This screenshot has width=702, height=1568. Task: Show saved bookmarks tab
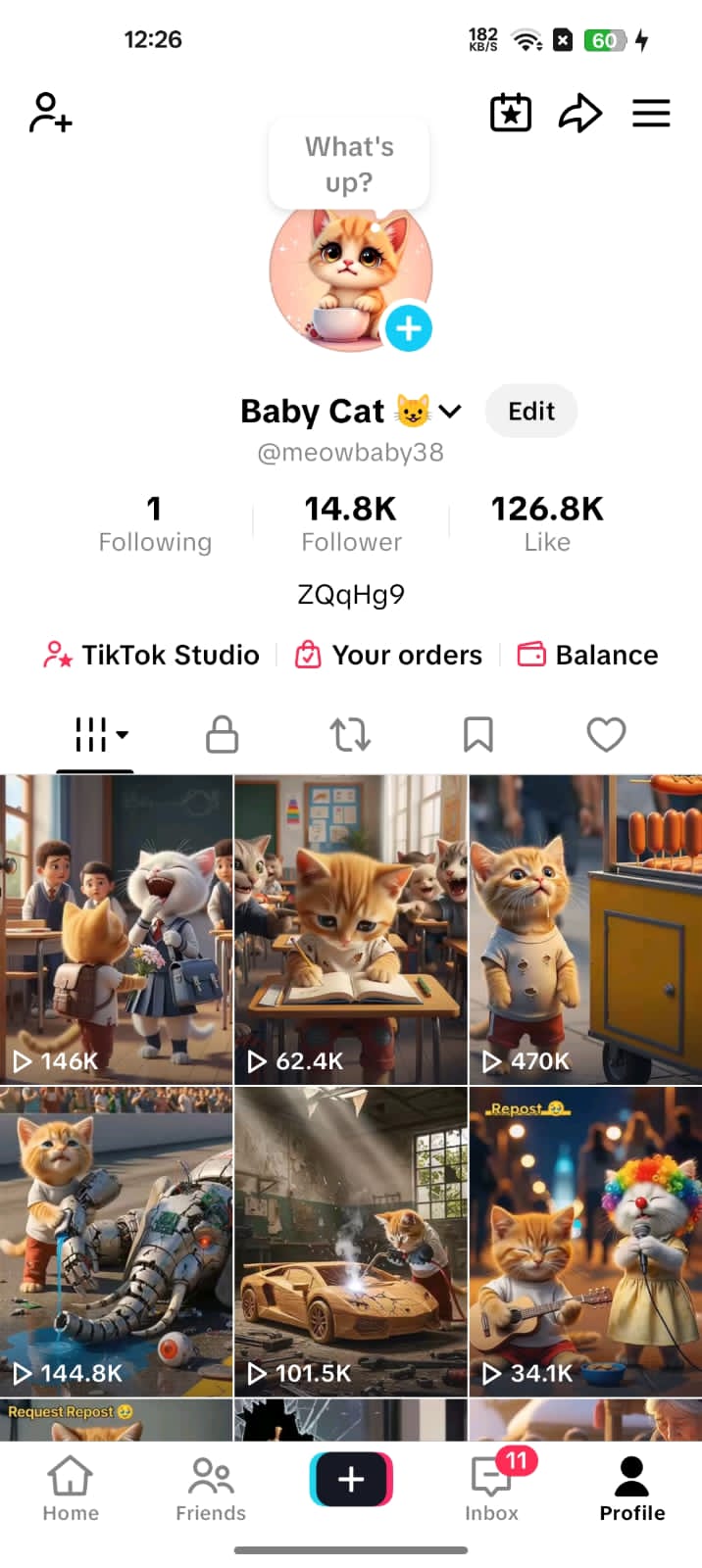(x=477, y=734)
